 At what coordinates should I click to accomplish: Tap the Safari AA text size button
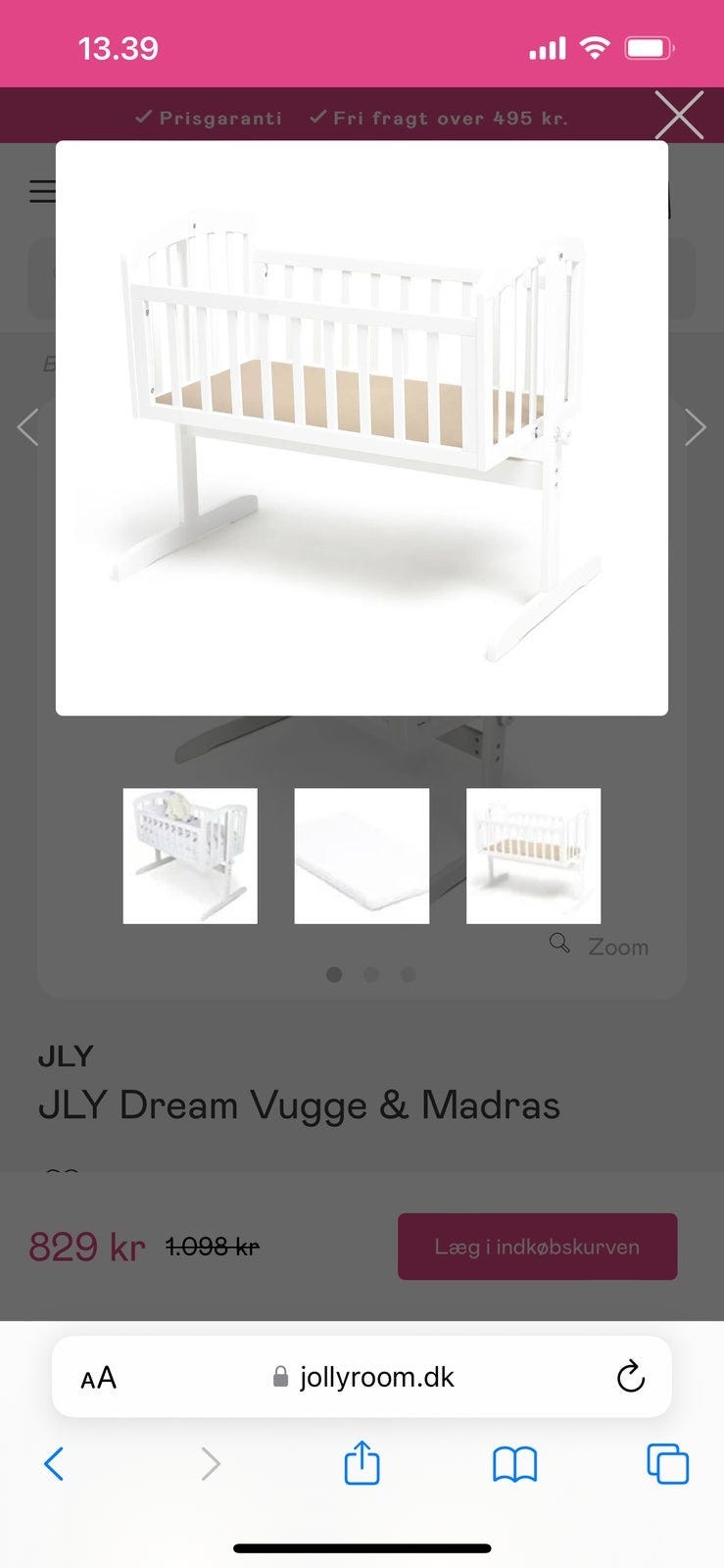pyautogui.click(x=98, y=1378)
